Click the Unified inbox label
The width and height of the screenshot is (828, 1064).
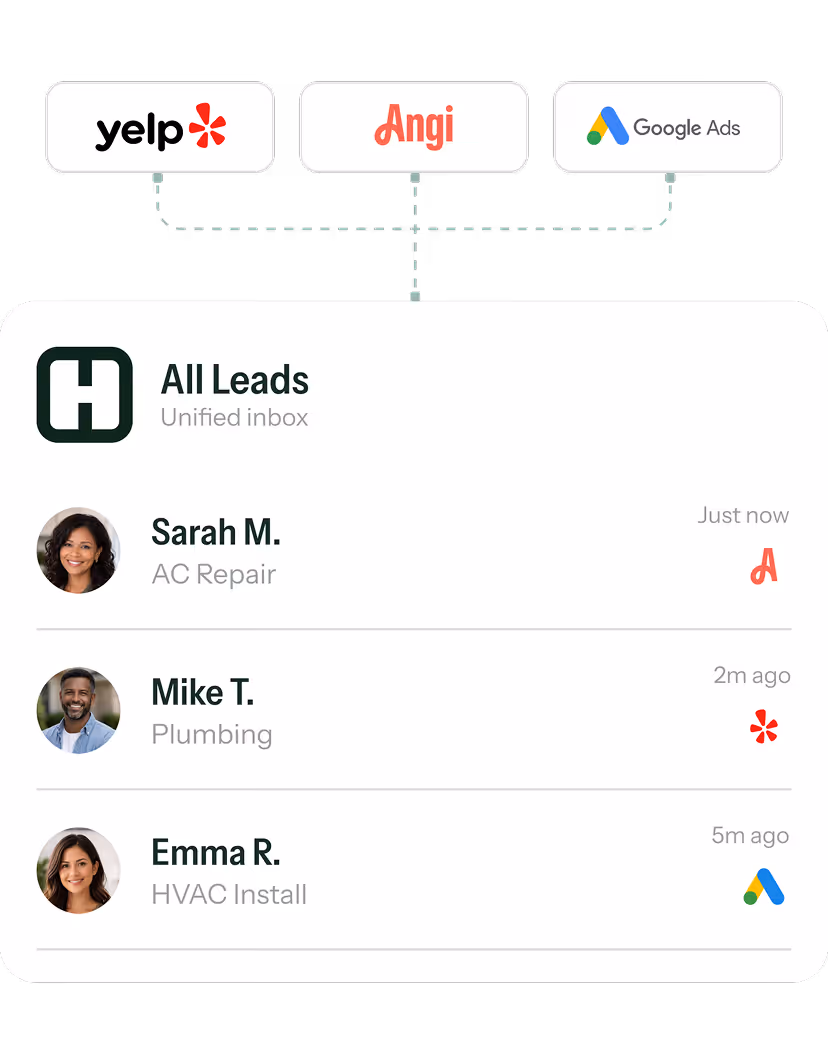(x=234, y=418)
